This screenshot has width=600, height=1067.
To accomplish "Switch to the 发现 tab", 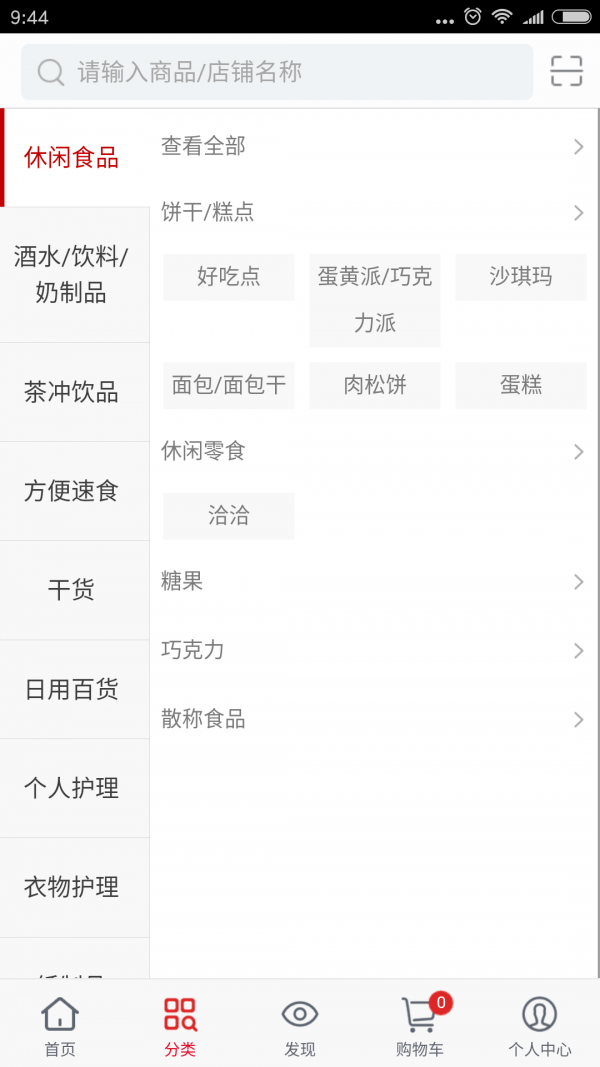I will tap(300, 1026).
